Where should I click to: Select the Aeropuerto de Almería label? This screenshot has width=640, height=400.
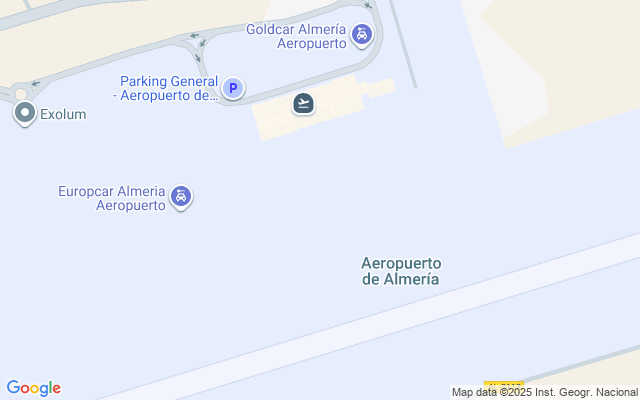click(400, 271)
